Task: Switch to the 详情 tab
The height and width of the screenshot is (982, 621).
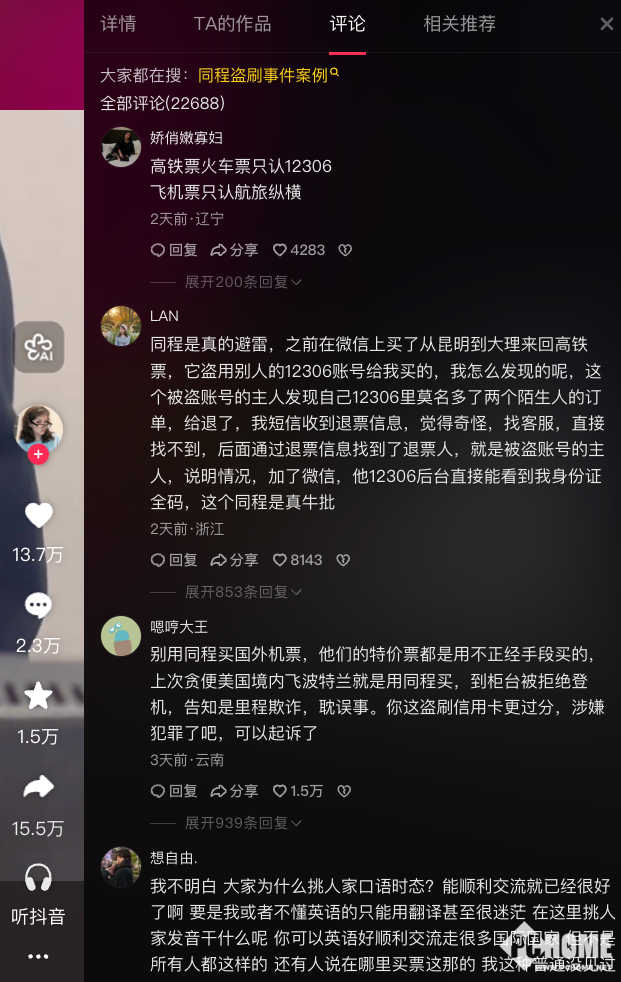Action: pyautogui.click(x=118, y=24)
